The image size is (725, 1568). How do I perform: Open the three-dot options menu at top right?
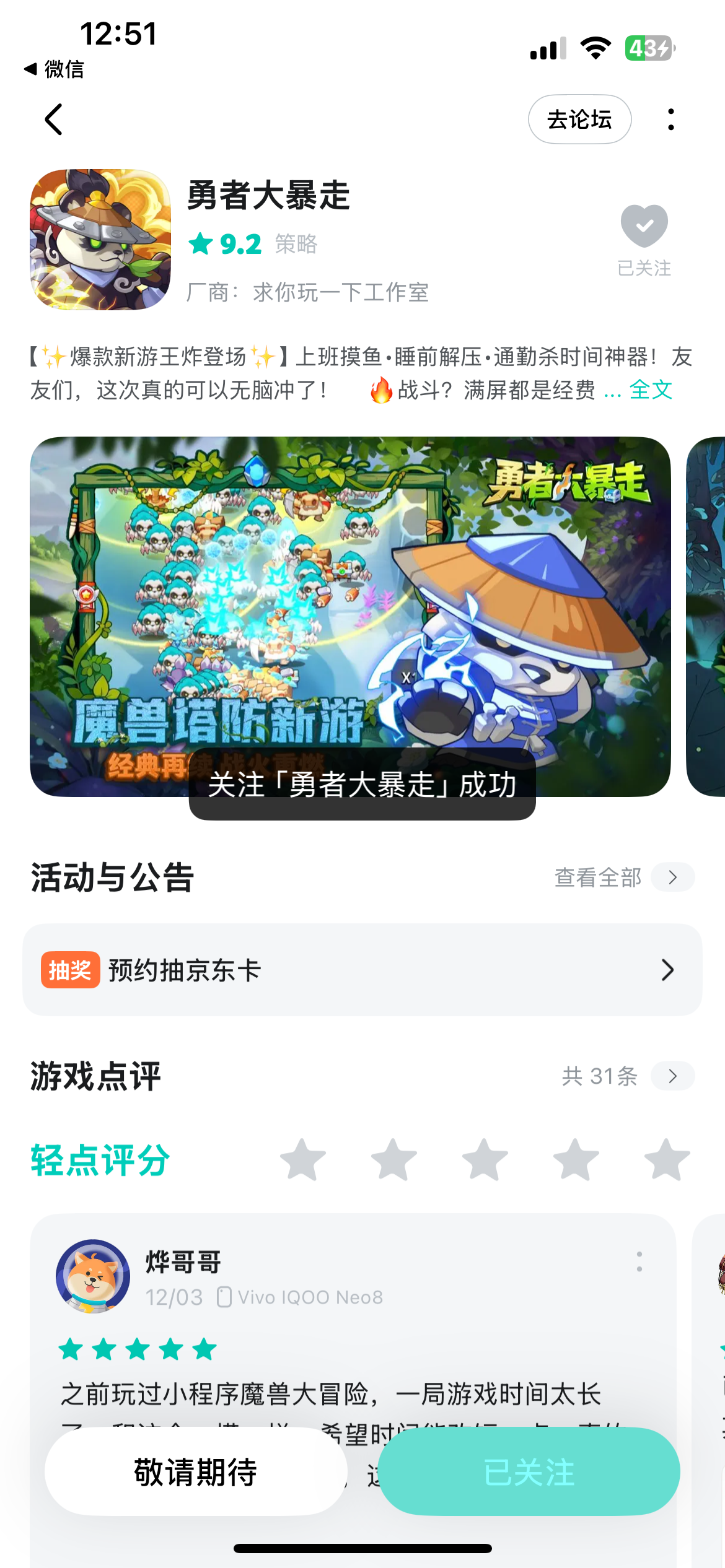[670, 120]
